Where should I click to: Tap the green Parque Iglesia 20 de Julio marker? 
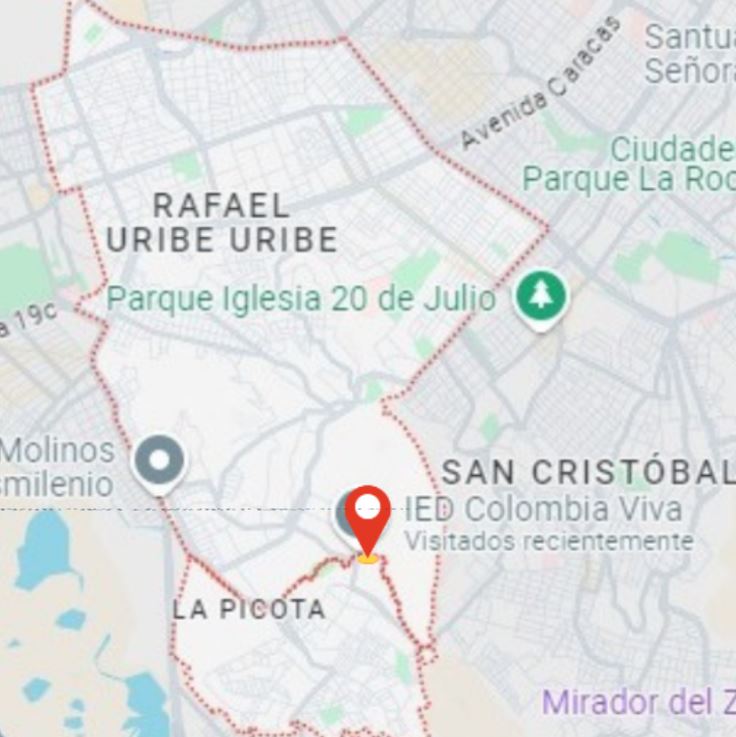coord(541,295)
